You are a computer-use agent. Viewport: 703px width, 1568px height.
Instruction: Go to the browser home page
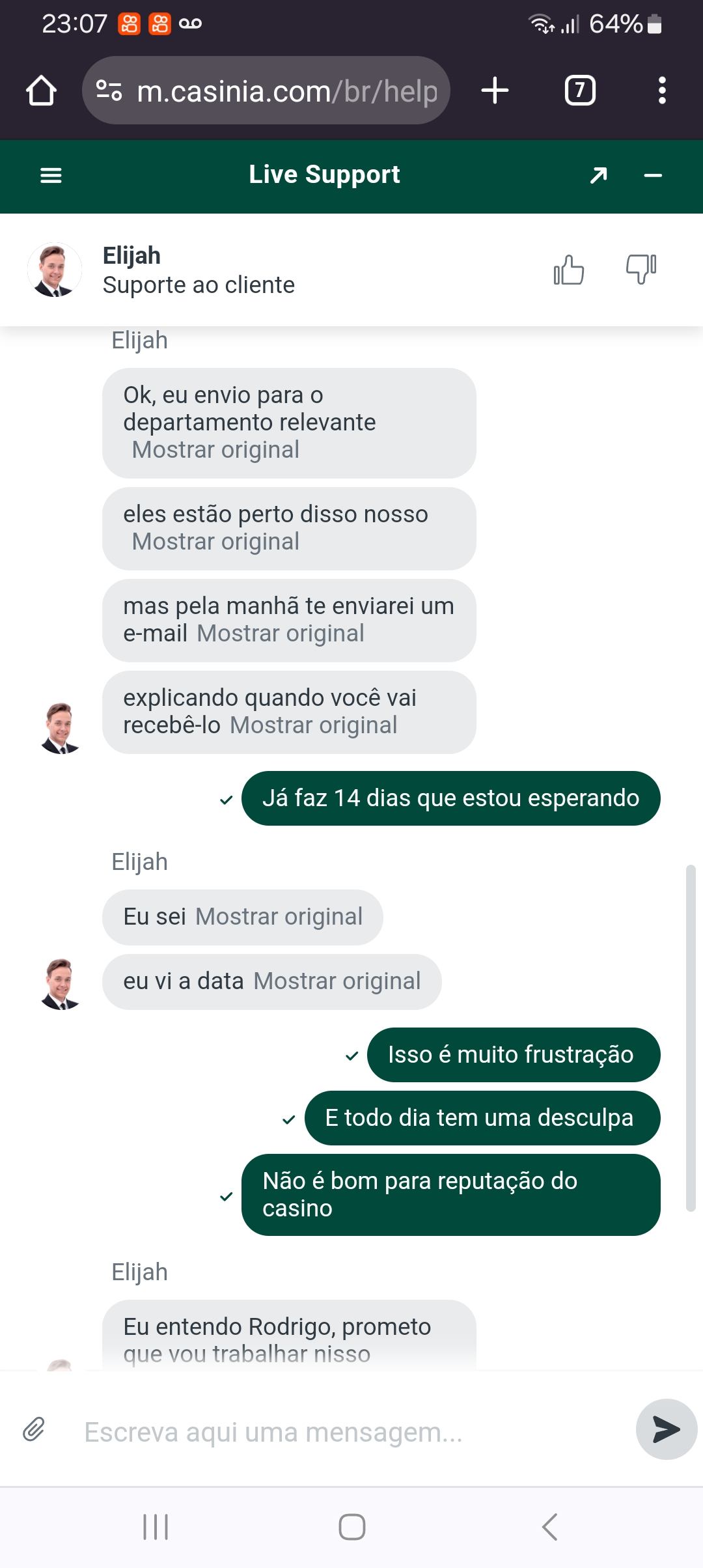pos(41,91)
